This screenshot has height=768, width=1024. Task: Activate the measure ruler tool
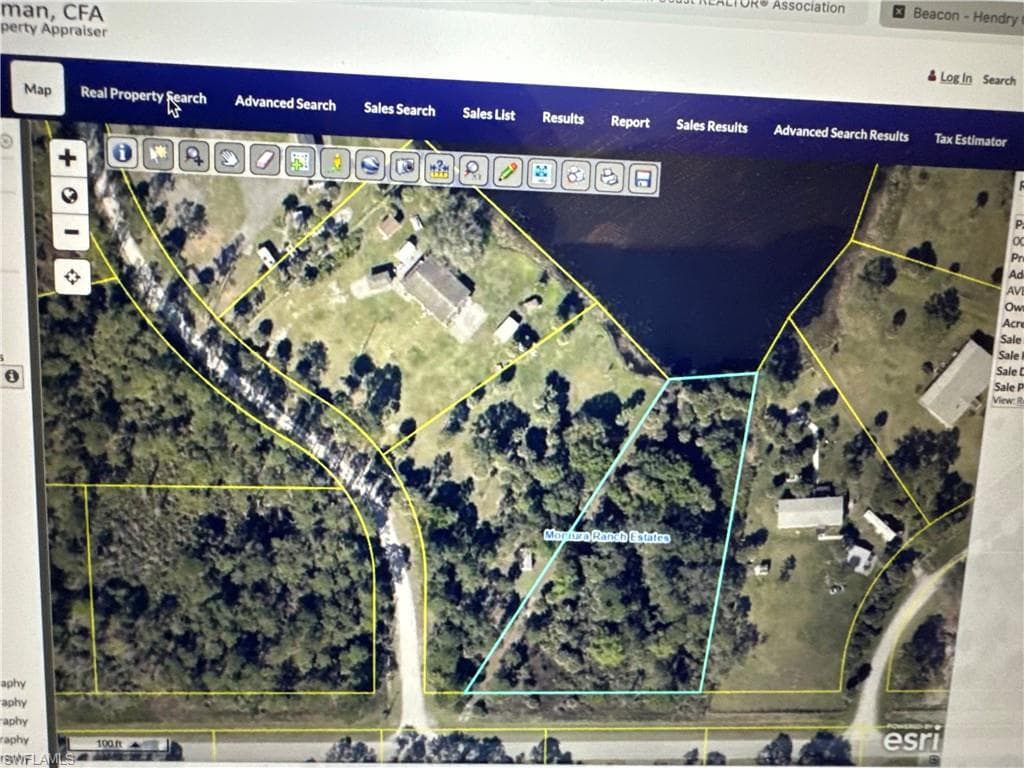pos(440,168)
